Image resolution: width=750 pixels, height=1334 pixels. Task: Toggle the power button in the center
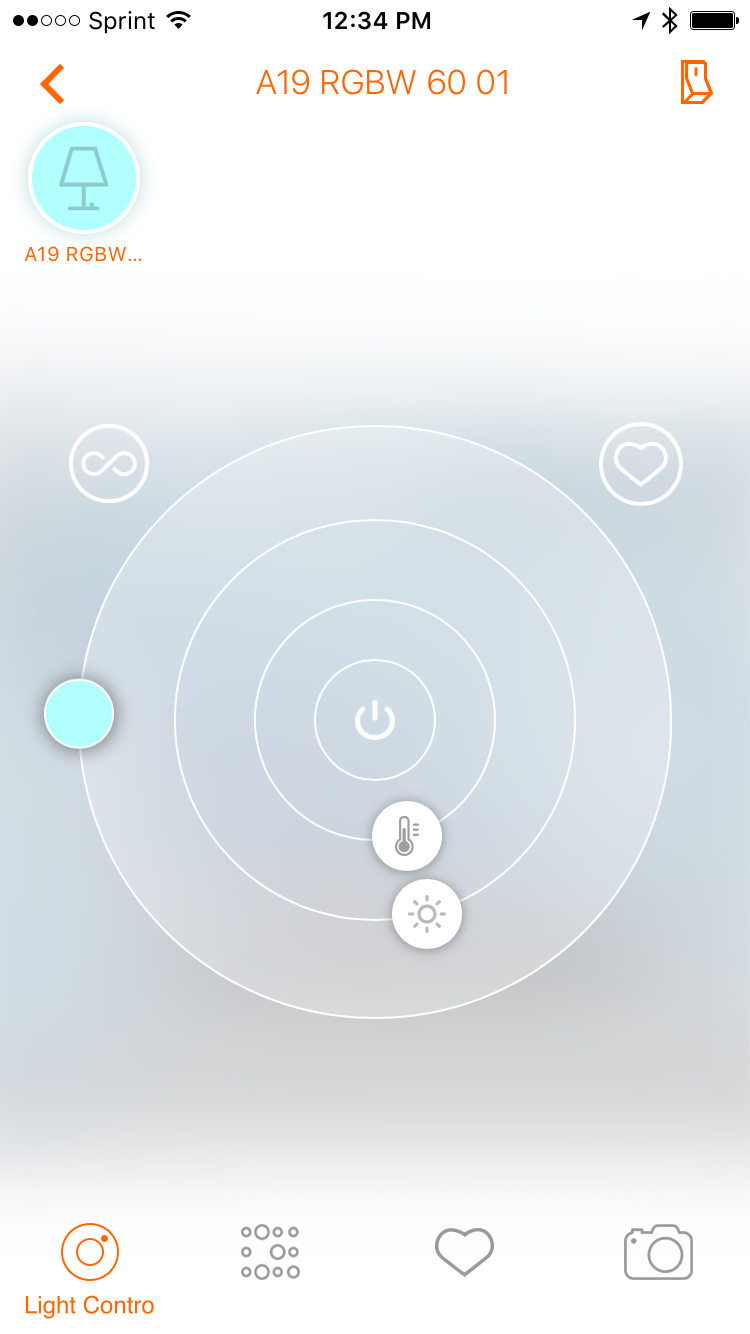coord(375,720)
